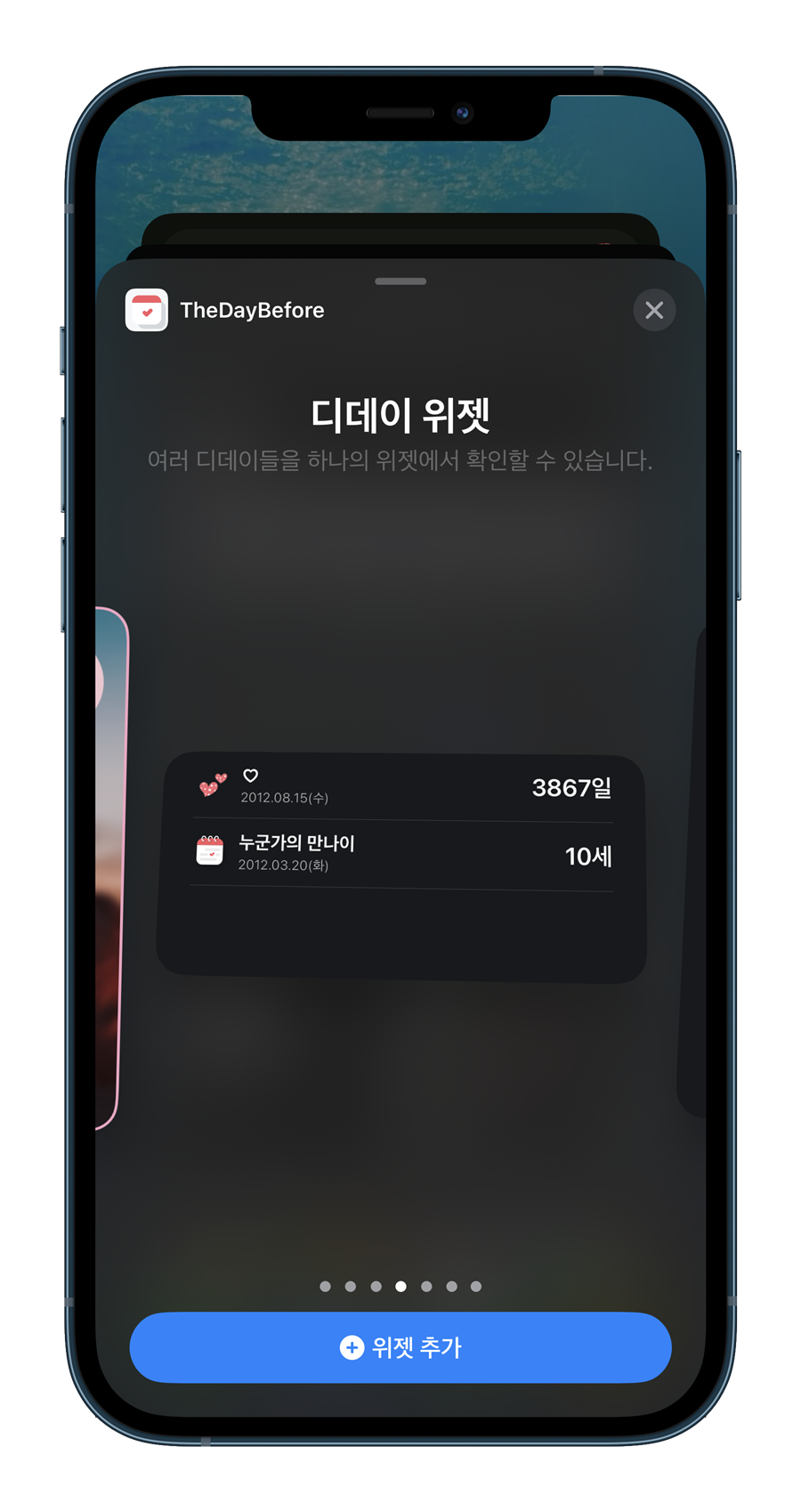801x1512 pixels.
Task: Close the TheDayBefore widget sheet
Action: [x=654, y=310]
